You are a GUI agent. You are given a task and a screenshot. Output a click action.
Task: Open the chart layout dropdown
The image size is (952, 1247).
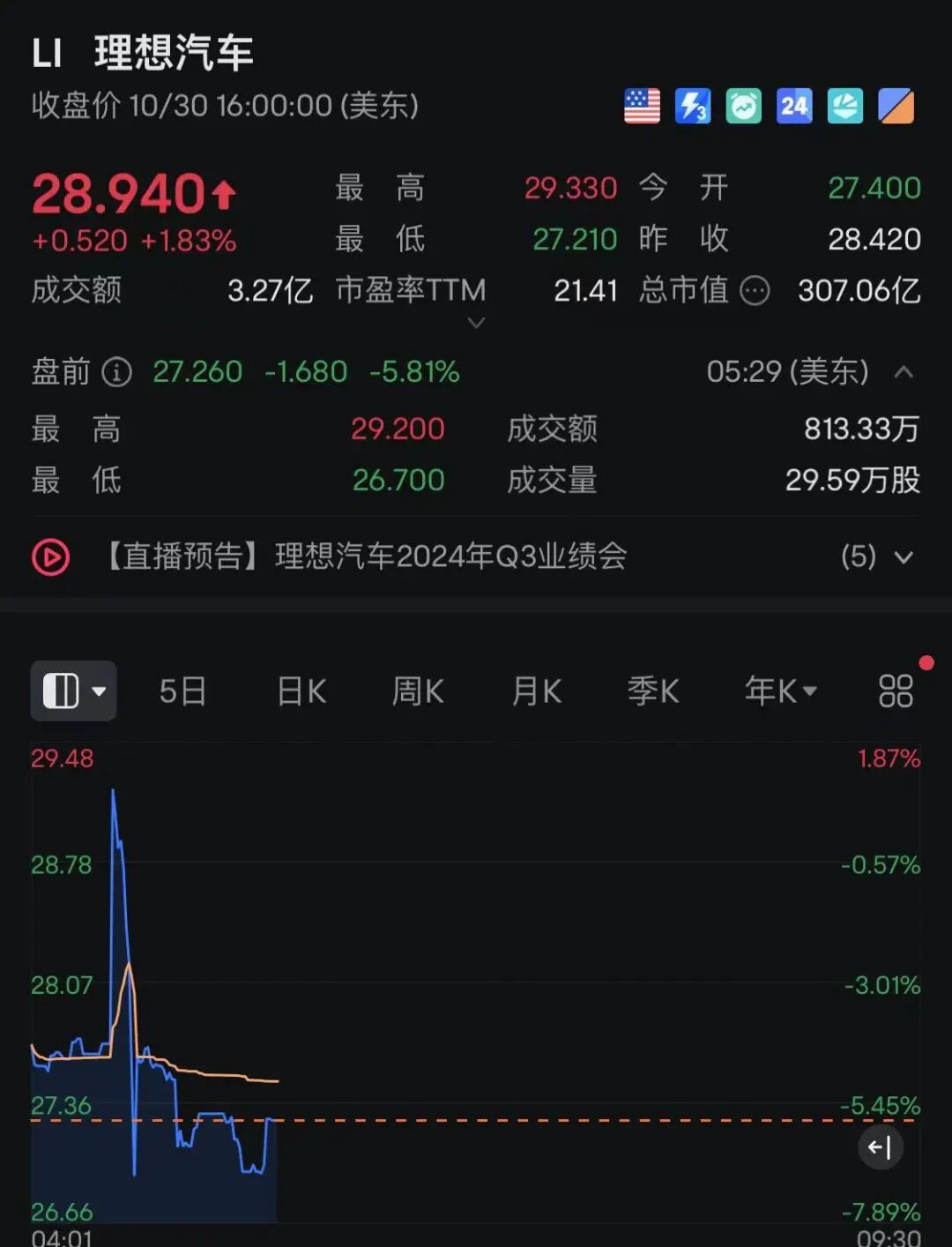[x=74, y=691]
